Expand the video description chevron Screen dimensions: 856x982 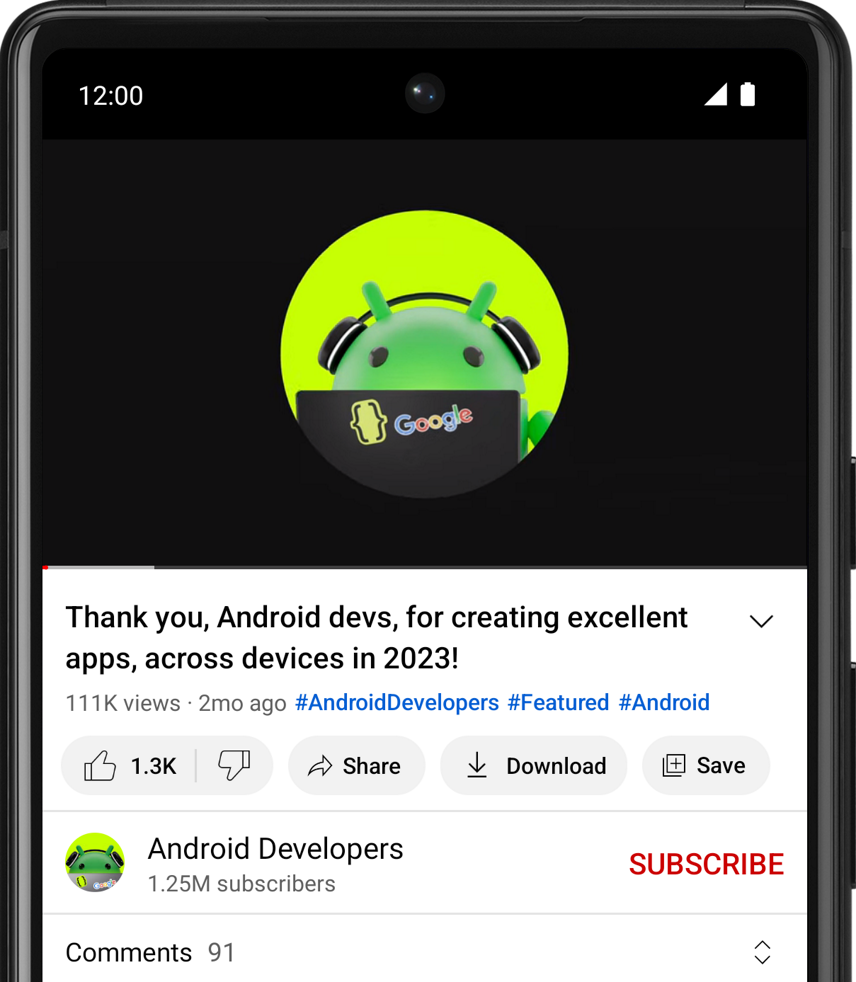coord(761,621)
